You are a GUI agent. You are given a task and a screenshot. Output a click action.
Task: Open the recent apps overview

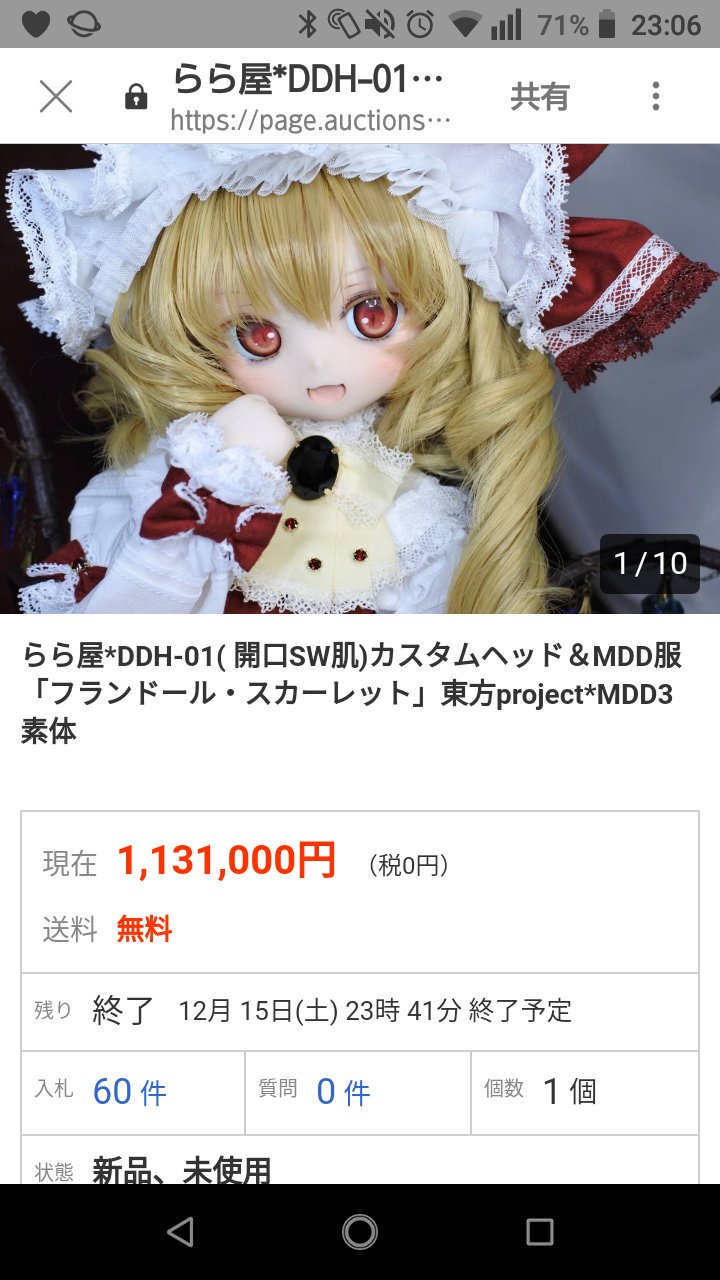pyautogui.click(x=540, y=1232)
